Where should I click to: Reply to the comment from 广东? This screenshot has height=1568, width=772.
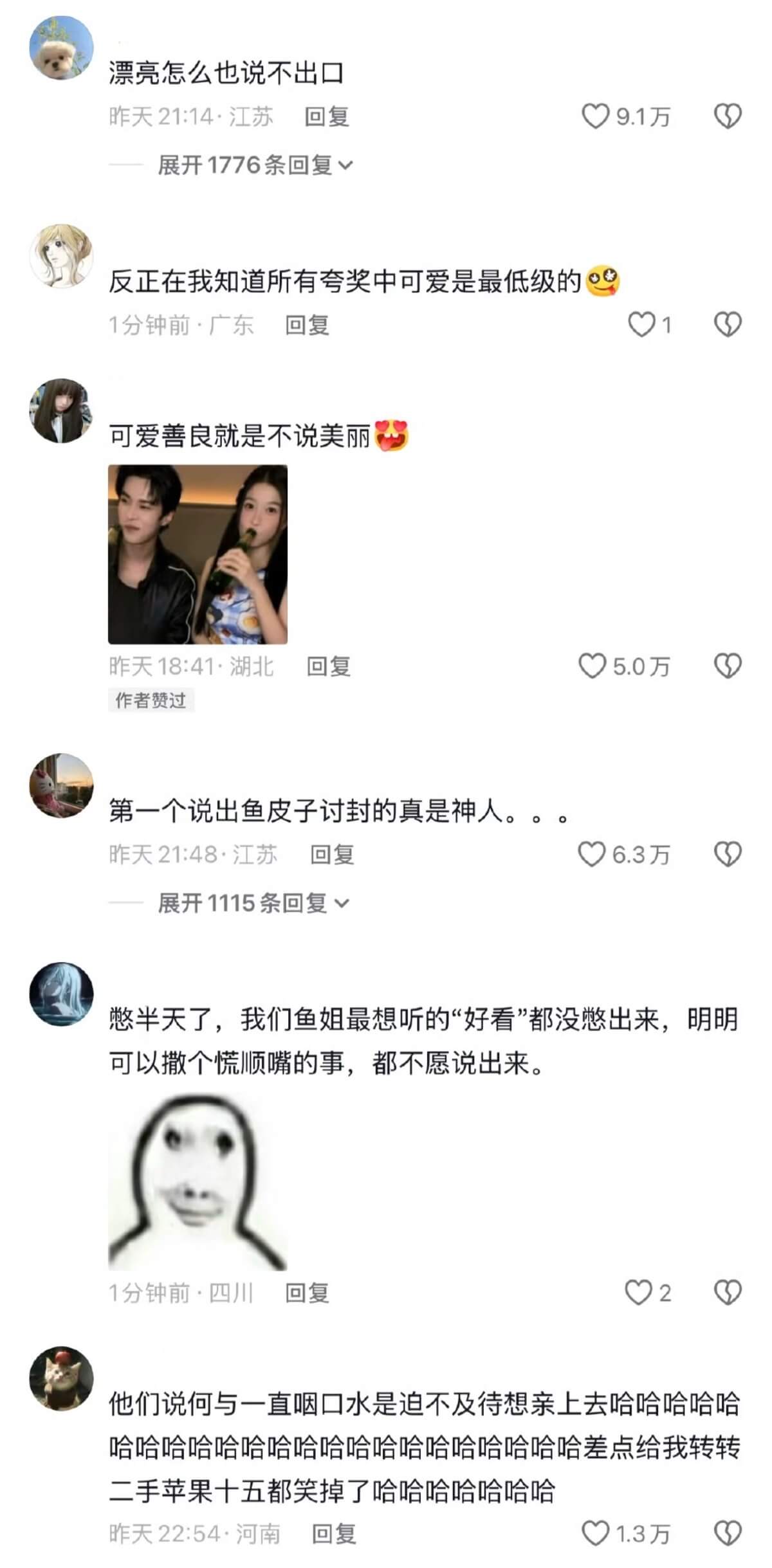(x=307, y=325)
